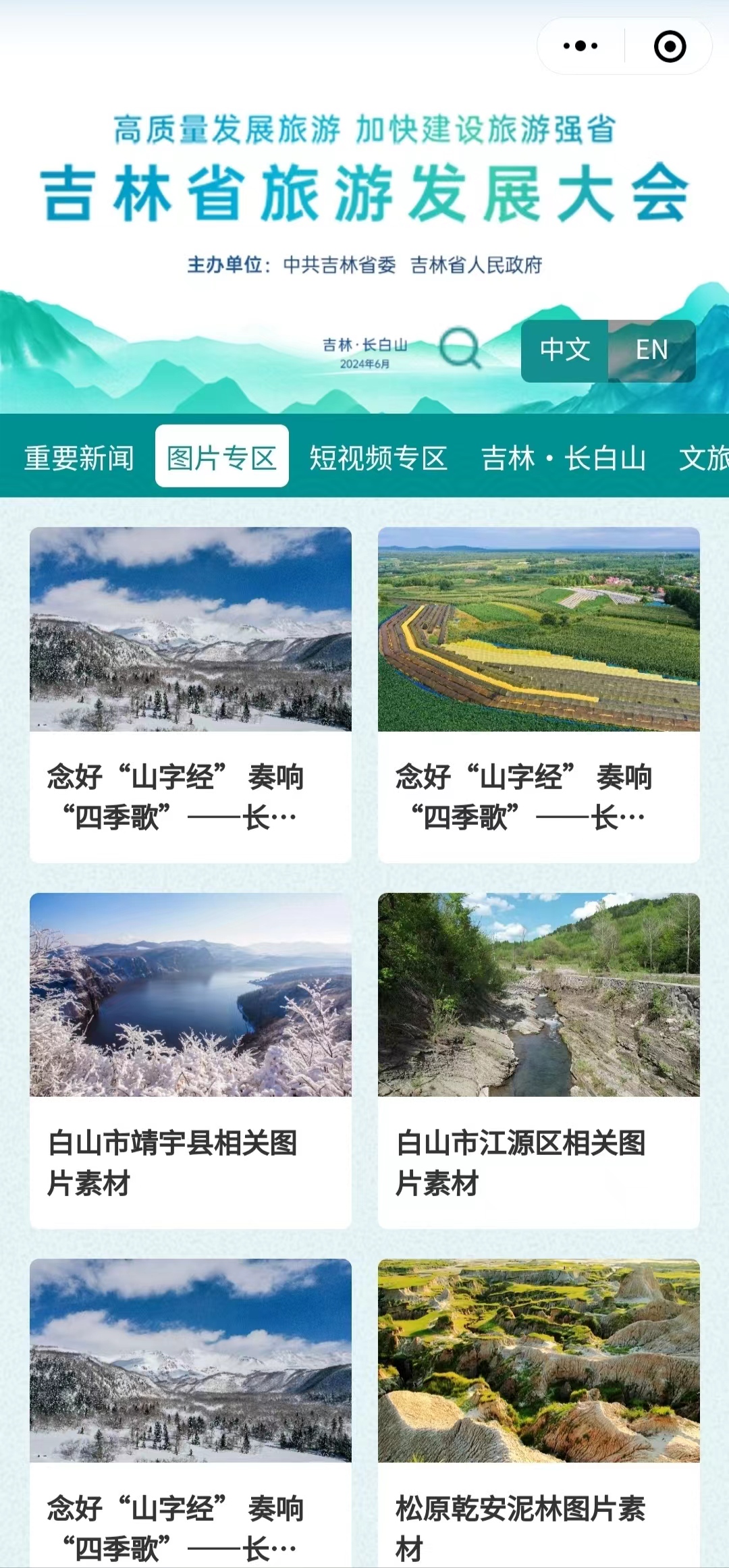Viewport: 729px width, 1568px height.
Task: Go to the 重要新闻 tab
Action: tap(79, 458)
